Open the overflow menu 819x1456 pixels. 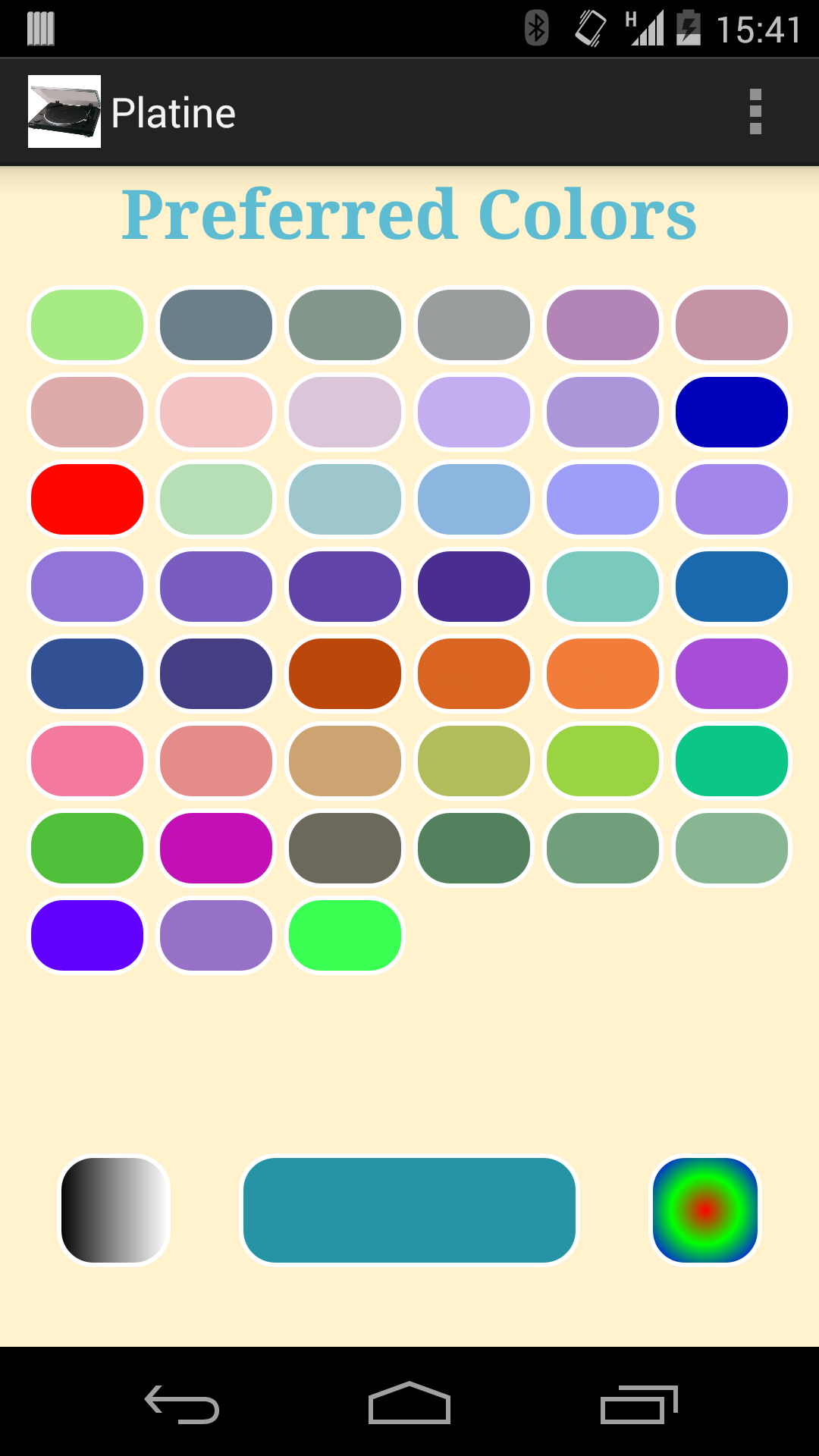(755, 112)
